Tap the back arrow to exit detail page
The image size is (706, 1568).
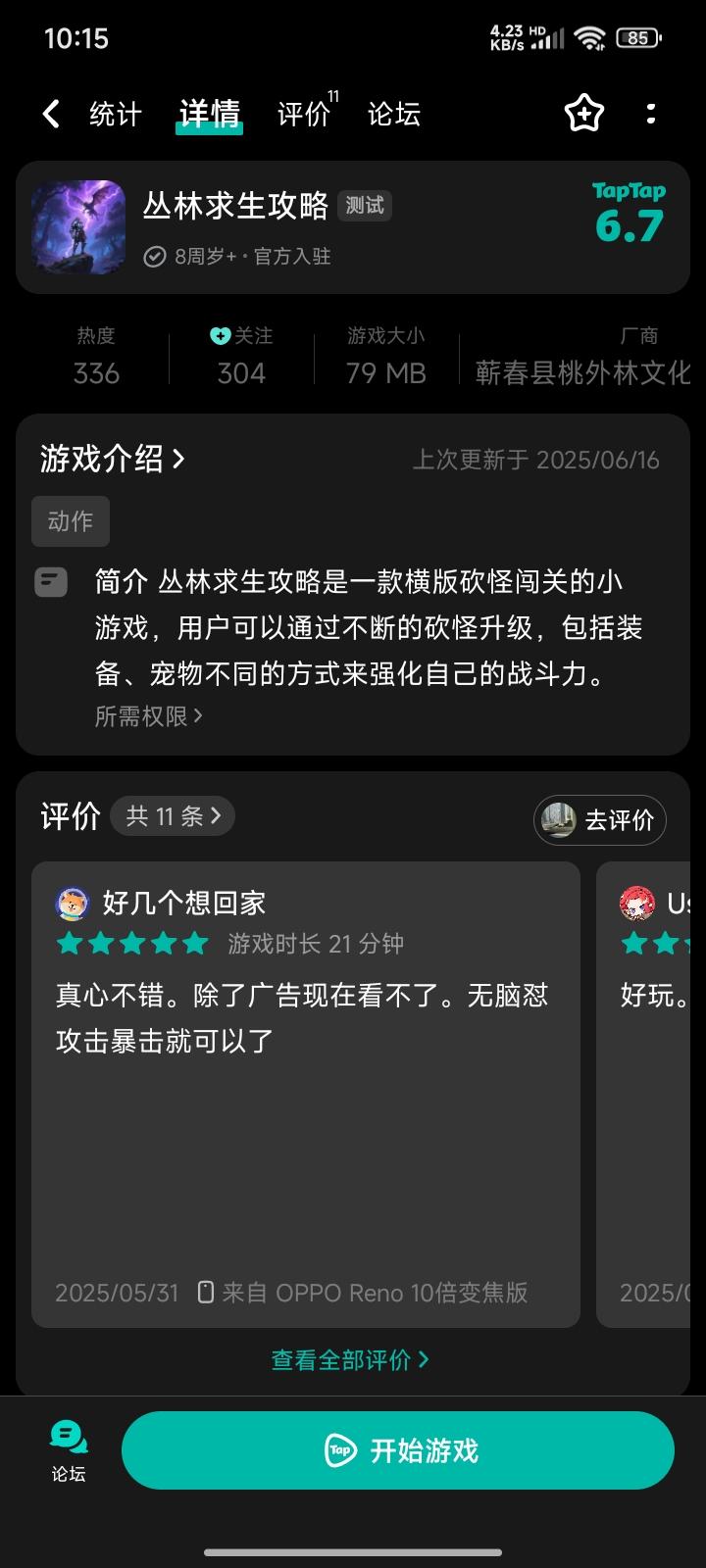tap(51, 114)
